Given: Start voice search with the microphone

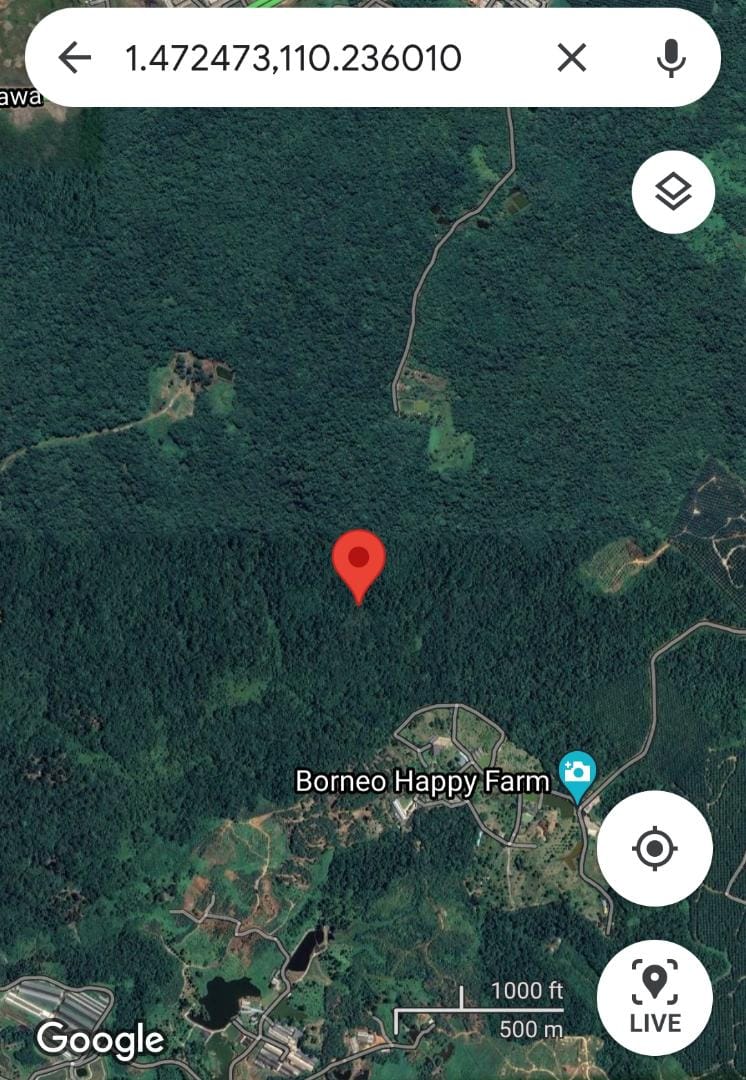Looking at the screenshot, I should tap(671, 58).
